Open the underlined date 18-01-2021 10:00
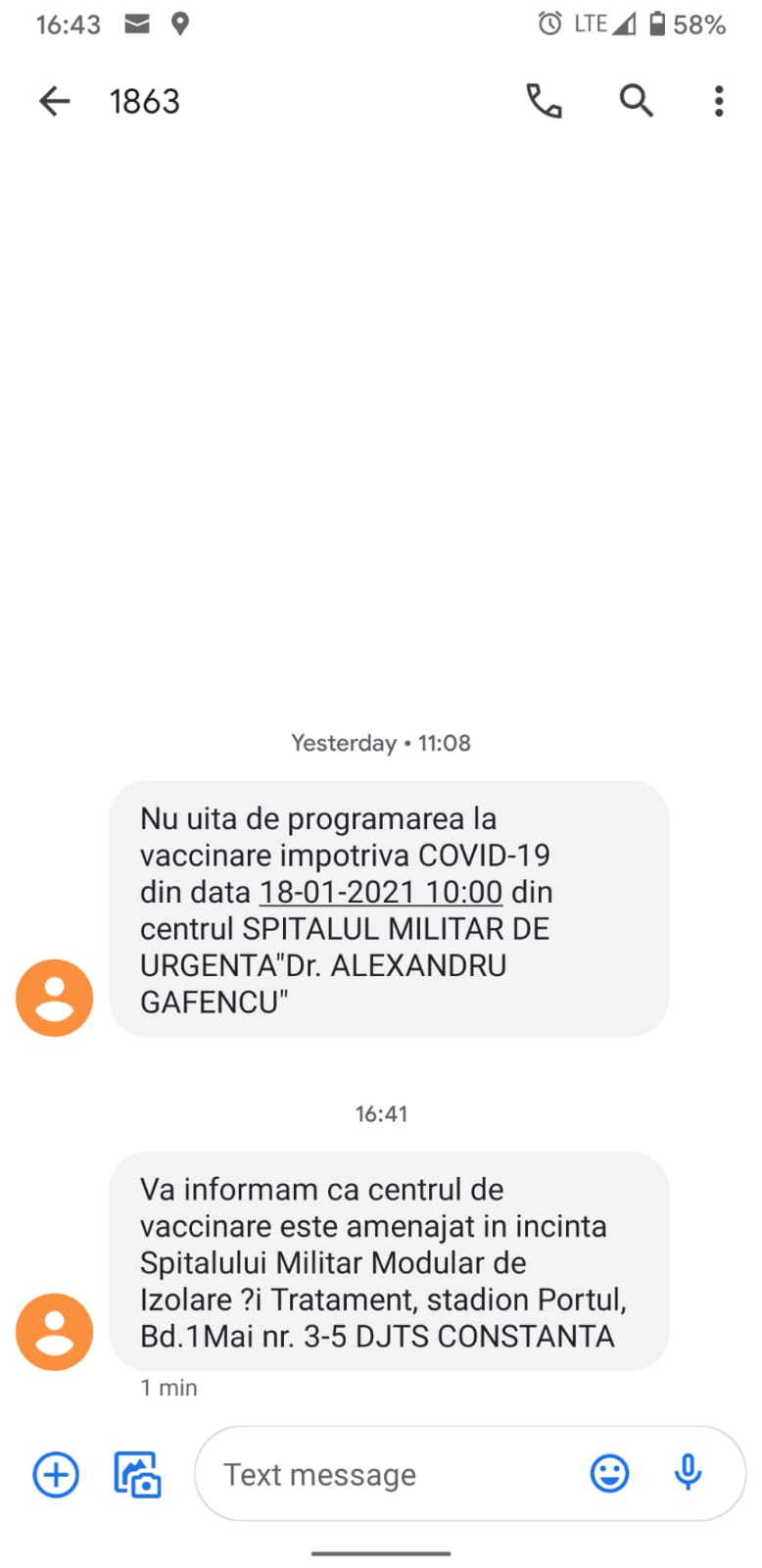The height and width of the screenshot is (1568, 762). click(381, 892)
